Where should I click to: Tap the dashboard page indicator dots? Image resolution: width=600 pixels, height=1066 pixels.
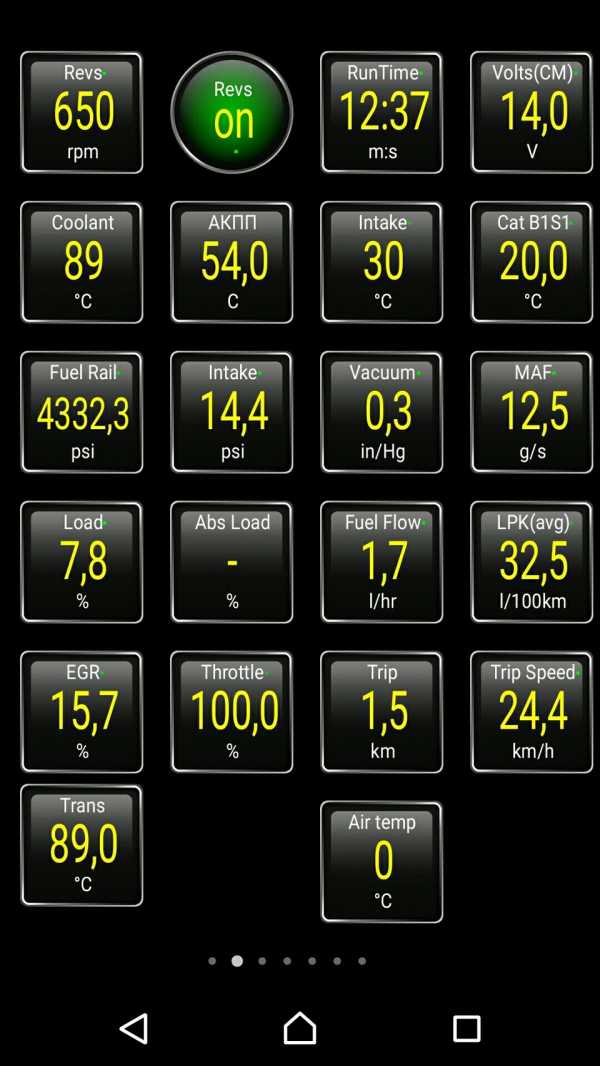tap(287, 961)
